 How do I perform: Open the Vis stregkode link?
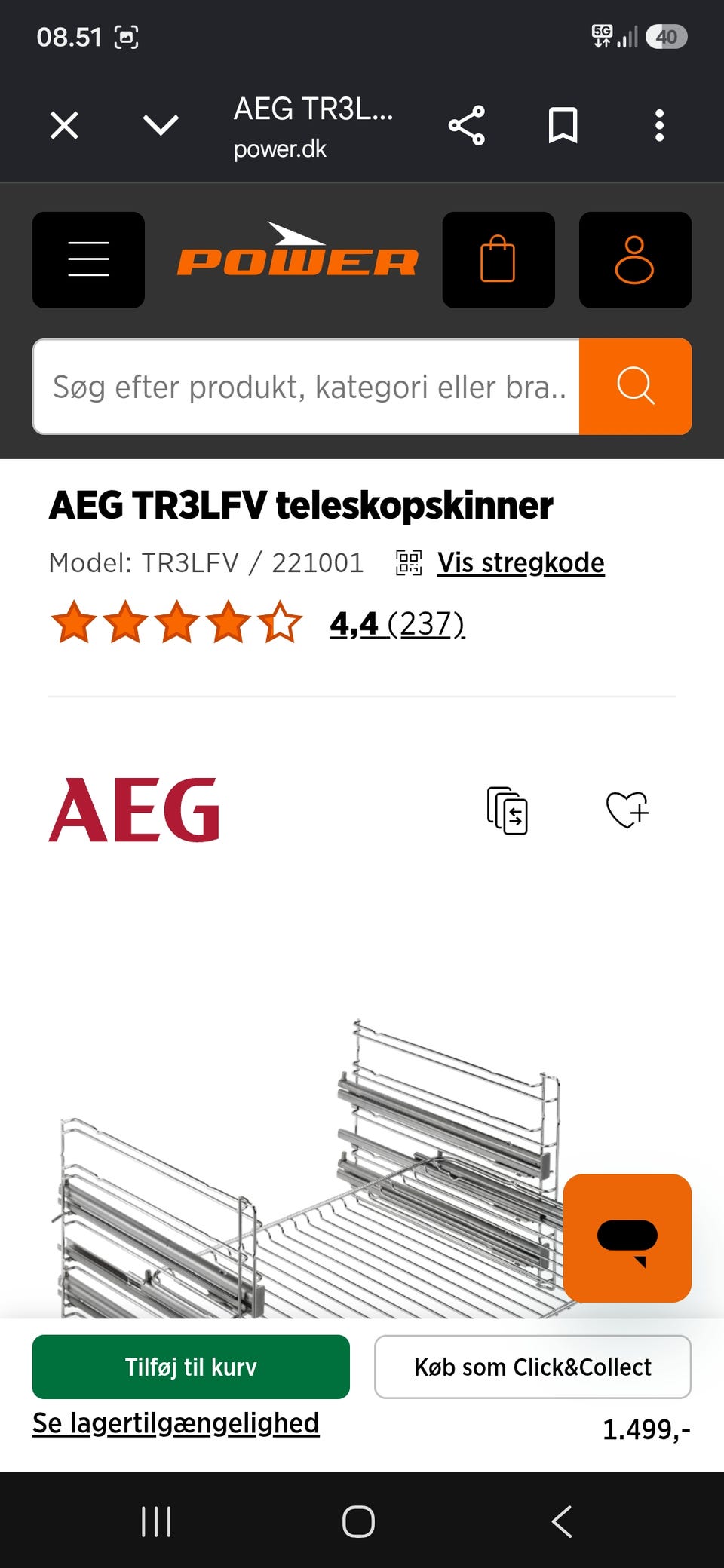(x=520, y=563)
